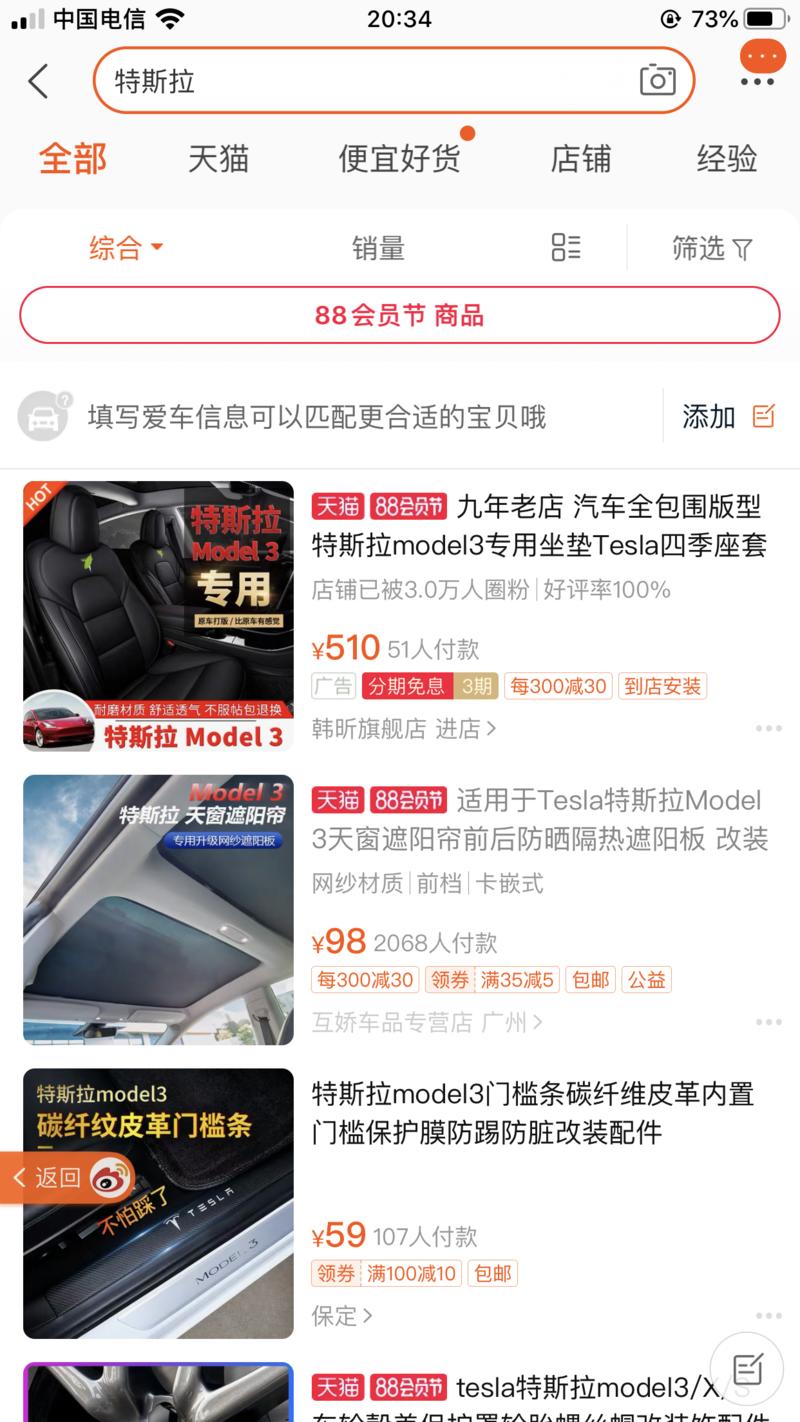The height and width of the screenshot is (1422, 800).
Task: Open the filter panel via 筛选 funnel icon
Action: click(712, 247)
